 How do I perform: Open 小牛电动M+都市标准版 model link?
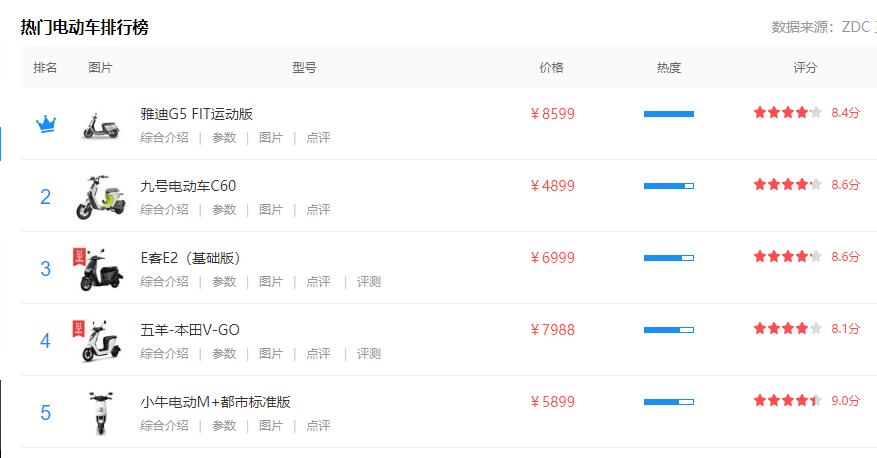[215, 402]
